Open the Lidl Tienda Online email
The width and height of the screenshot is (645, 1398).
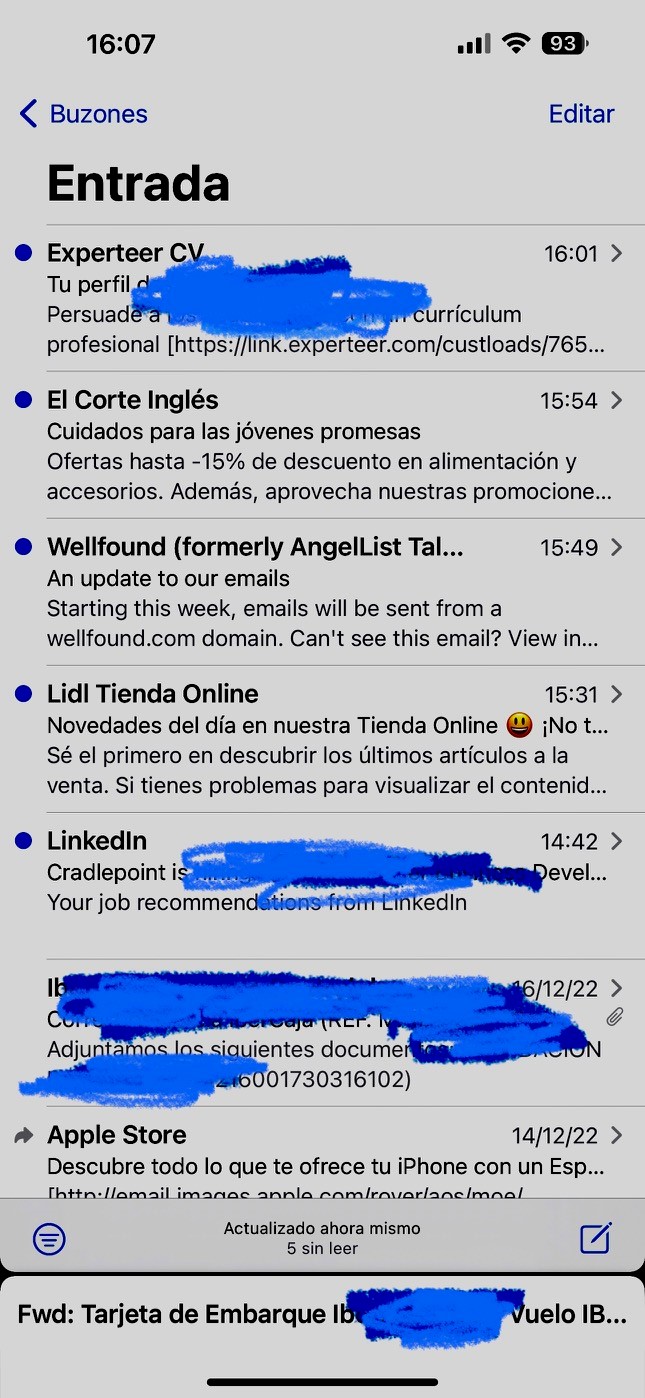click(322, 739)
